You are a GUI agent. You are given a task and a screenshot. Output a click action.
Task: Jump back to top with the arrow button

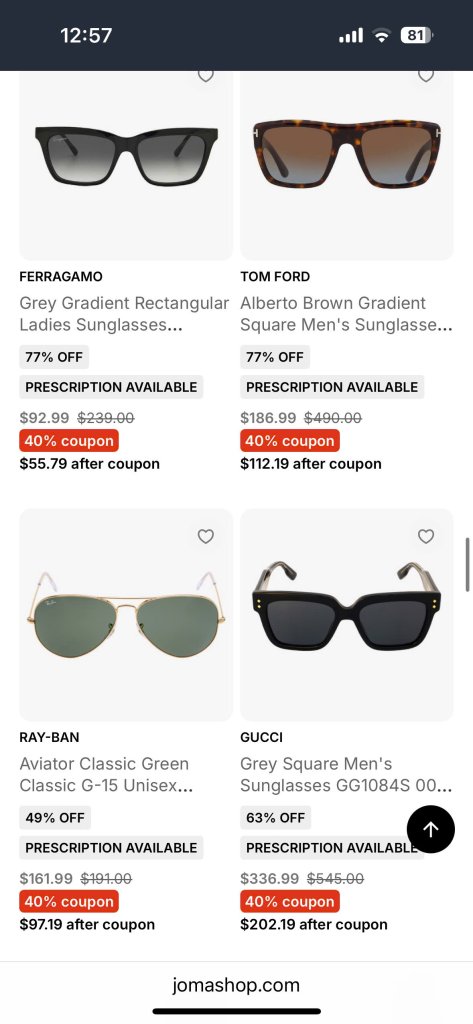[x=431, y=829]
